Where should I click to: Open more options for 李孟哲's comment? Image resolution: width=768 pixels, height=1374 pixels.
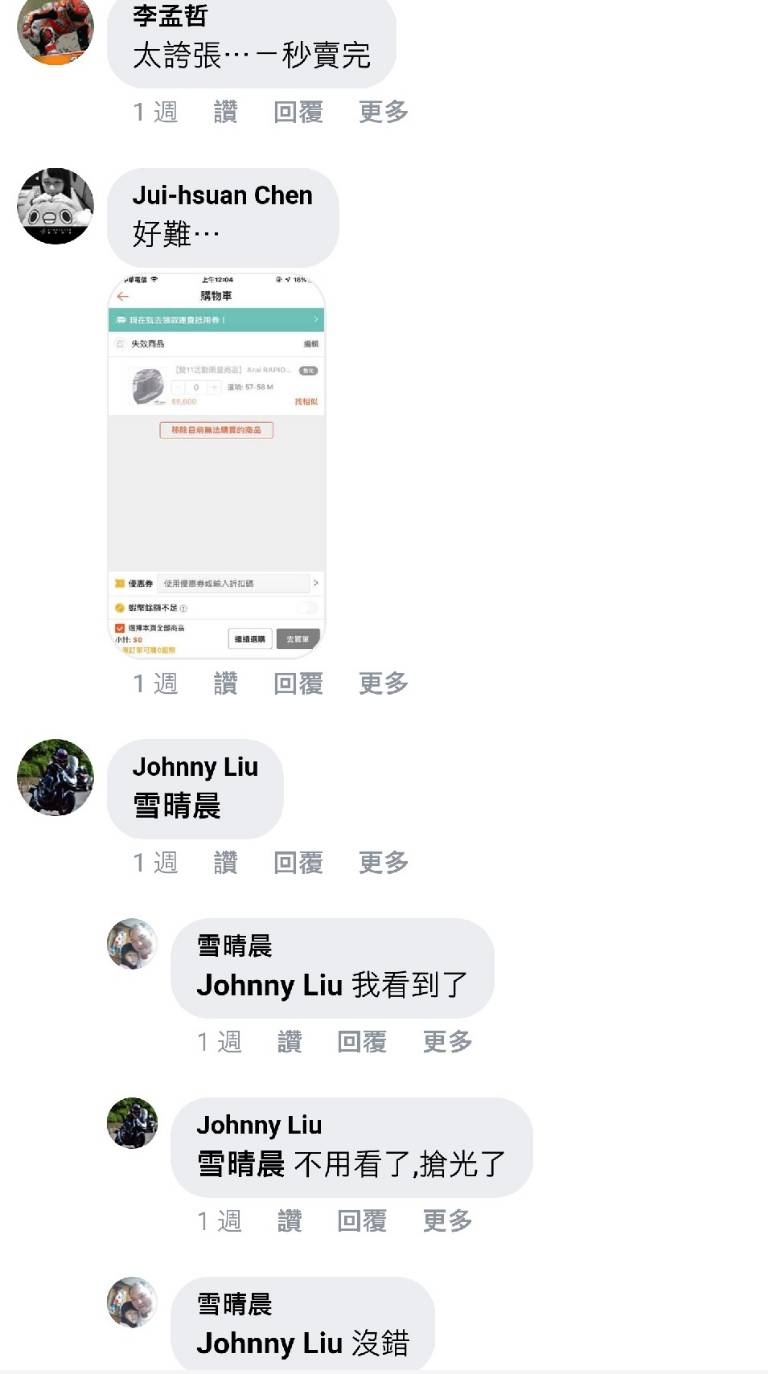tap(384, 112)
